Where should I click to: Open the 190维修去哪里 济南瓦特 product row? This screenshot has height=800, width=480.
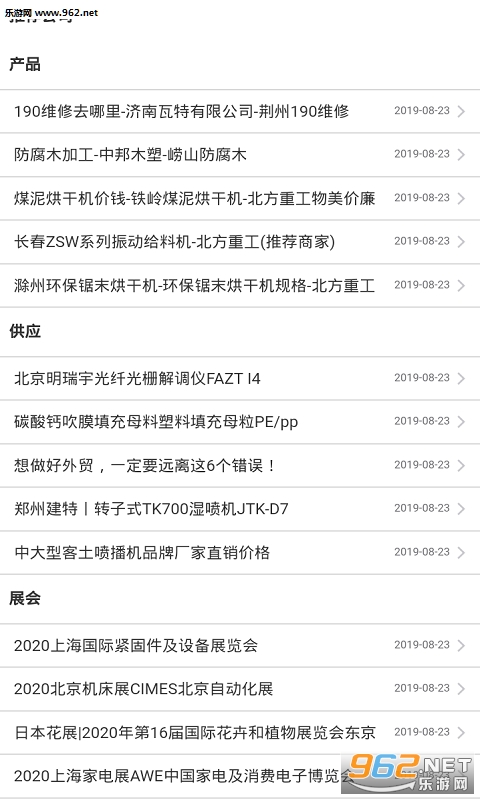[x=240, y=111]
